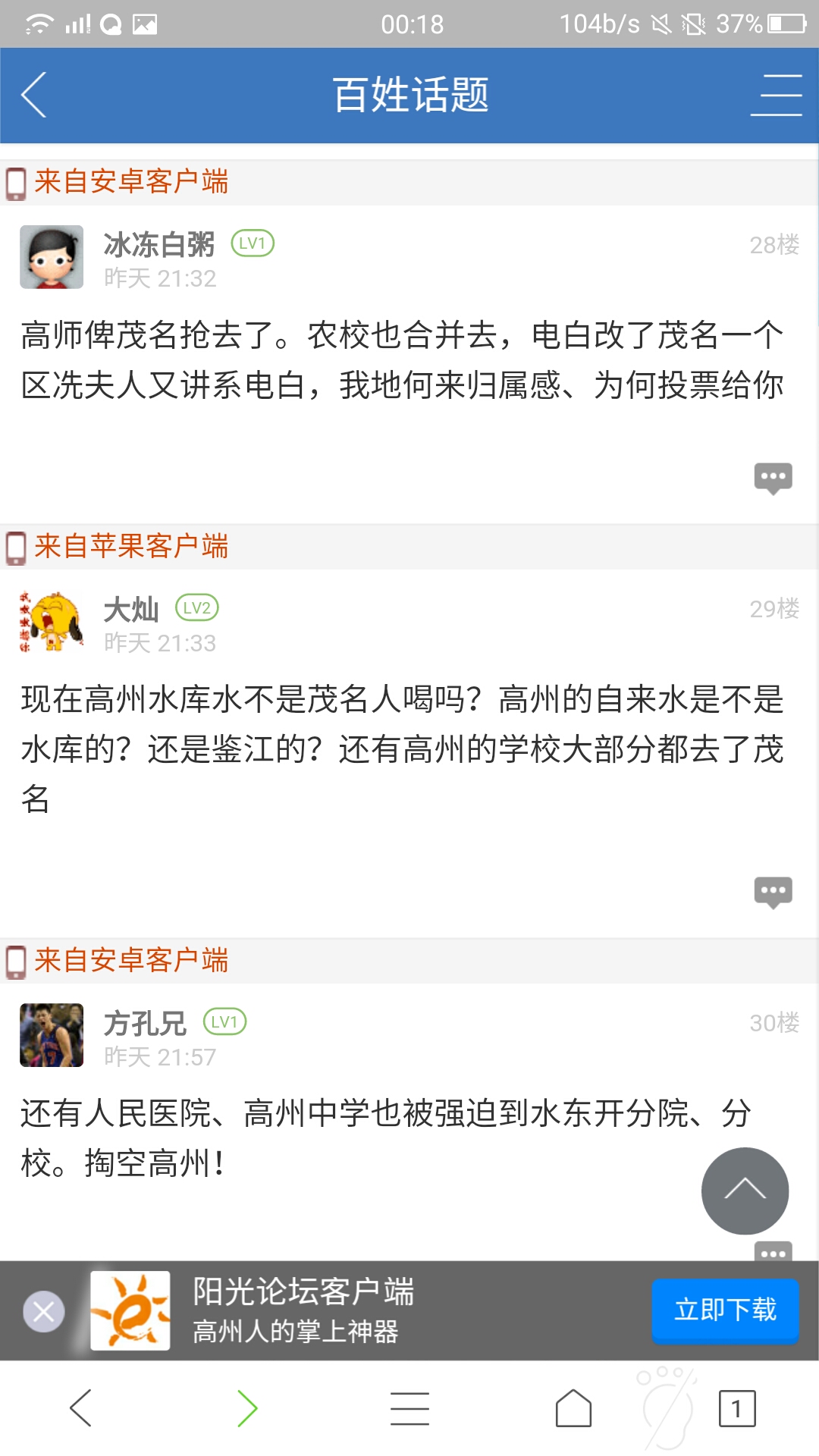Reply to 大灿's 29楼 comment
Image resolution: width=819 pixels, height=1456 pixels.
click(x=773, y=892)
